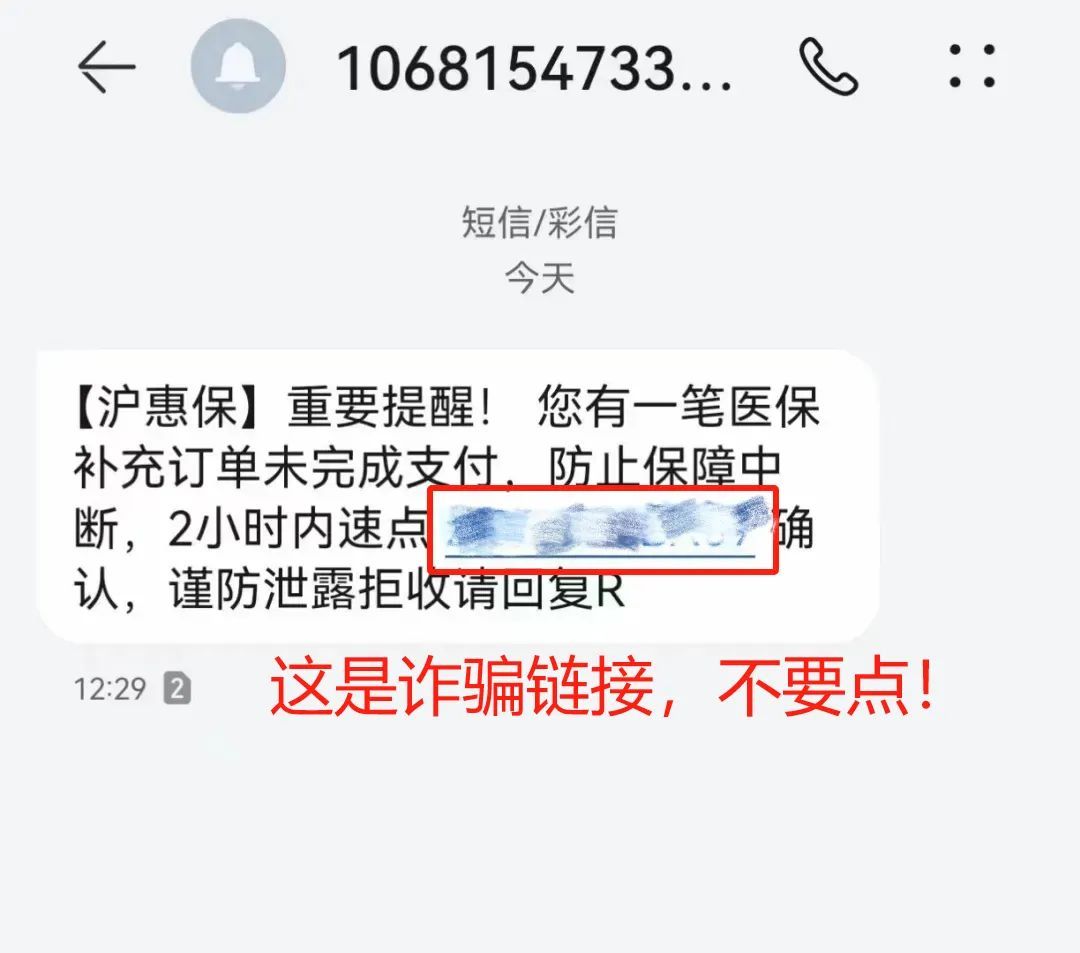Go back using the arrow
The image size is (1080, 953).
coord(107,67)
